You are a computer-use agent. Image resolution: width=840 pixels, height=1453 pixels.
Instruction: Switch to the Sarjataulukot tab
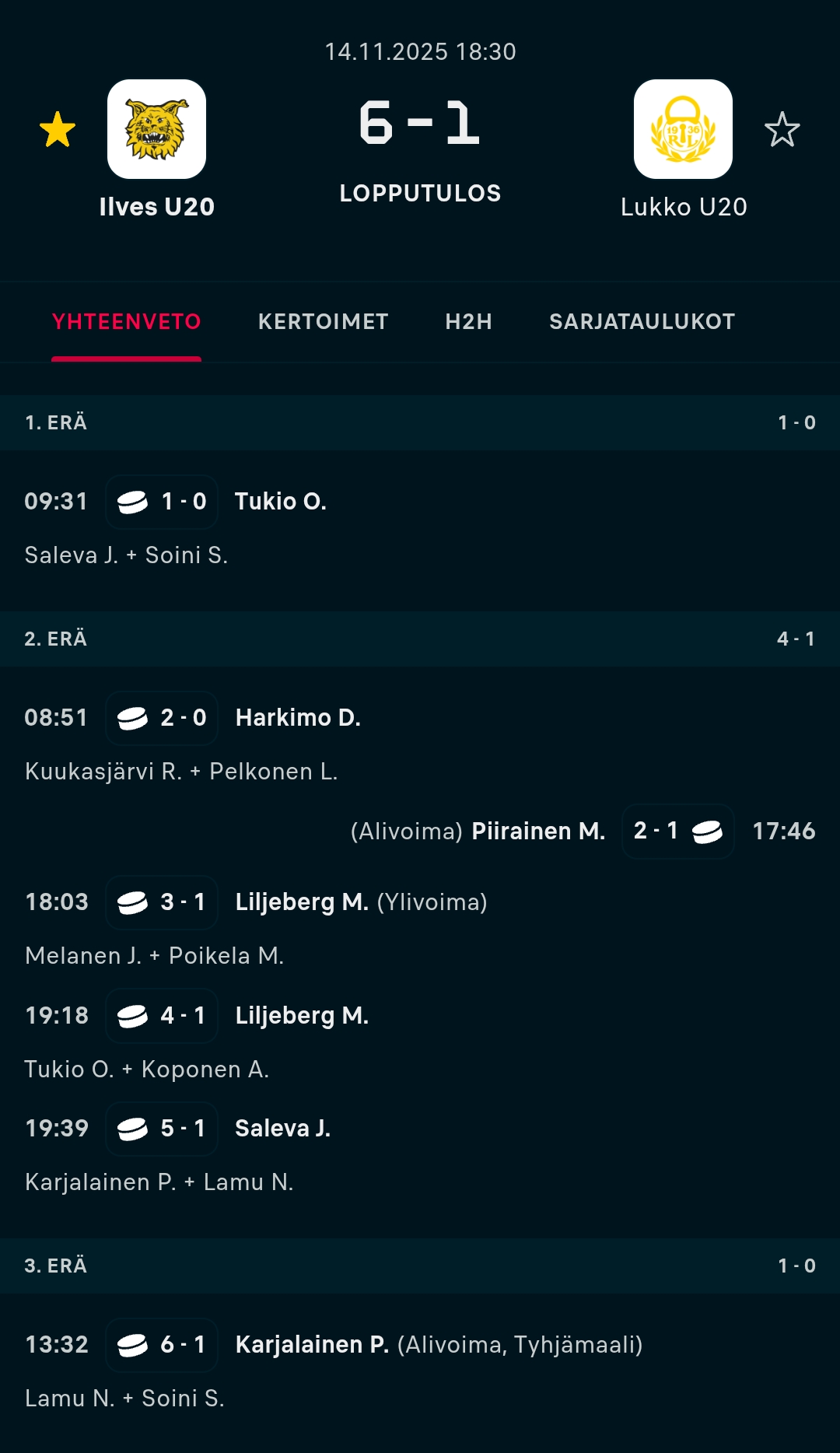642,321
